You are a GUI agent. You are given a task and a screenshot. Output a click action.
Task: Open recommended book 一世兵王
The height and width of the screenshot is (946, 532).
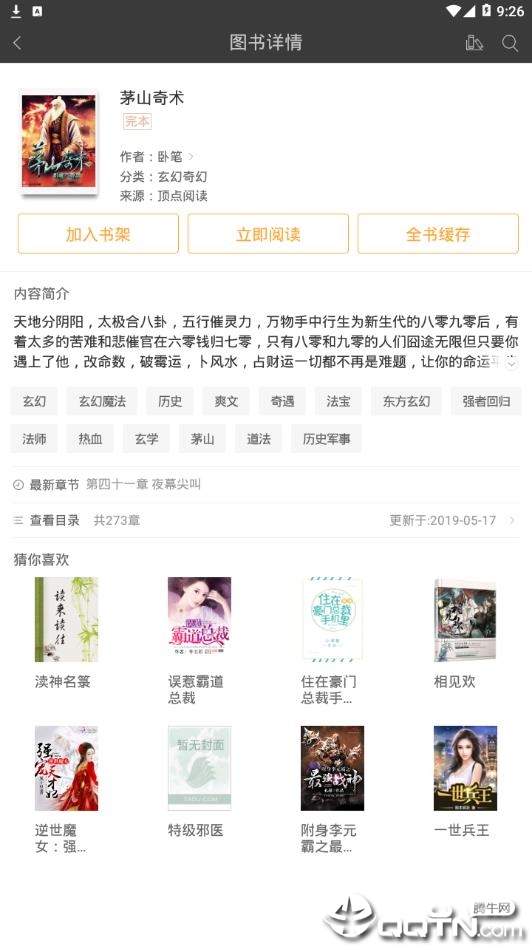click(465, 782)
